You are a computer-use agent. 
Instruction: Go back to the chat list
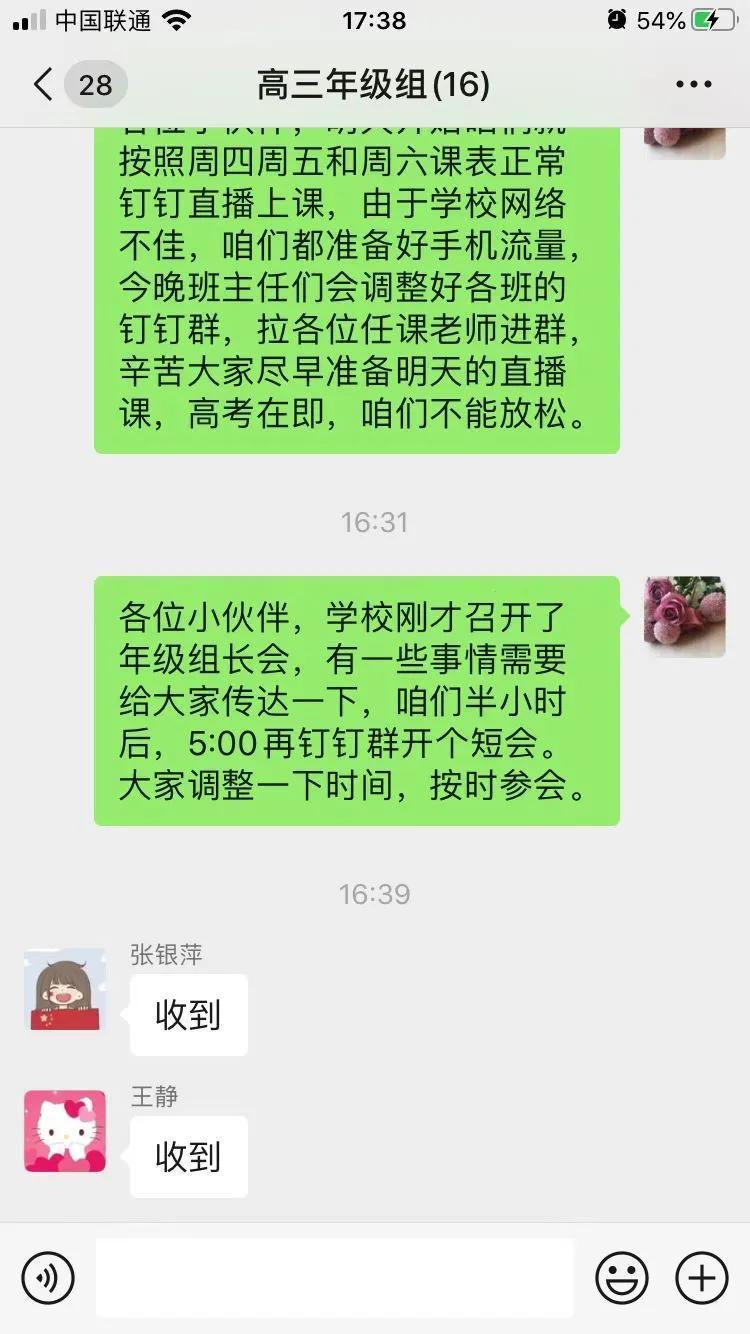tap(44, 84)
